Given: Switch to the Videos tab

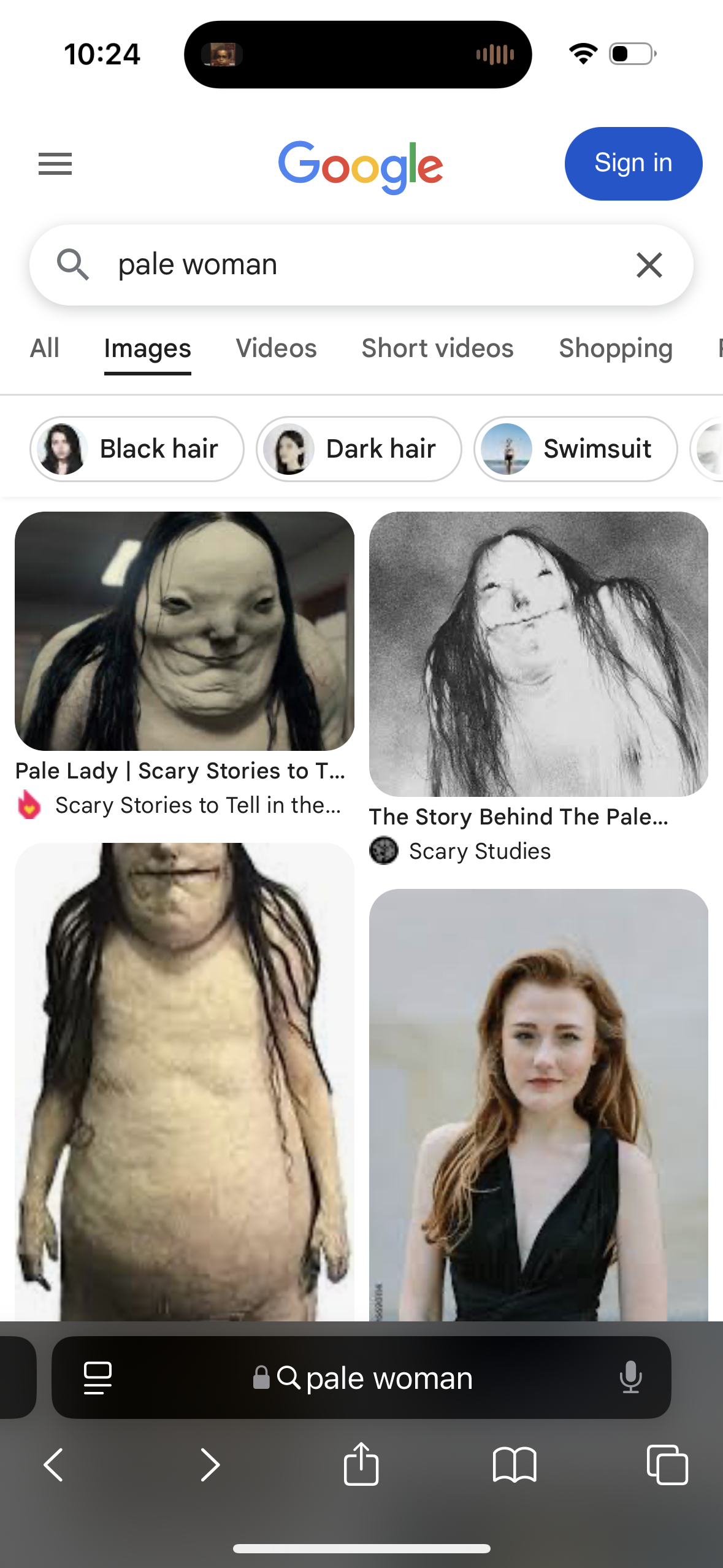Looking at the screenshot, I should [276, 348].
